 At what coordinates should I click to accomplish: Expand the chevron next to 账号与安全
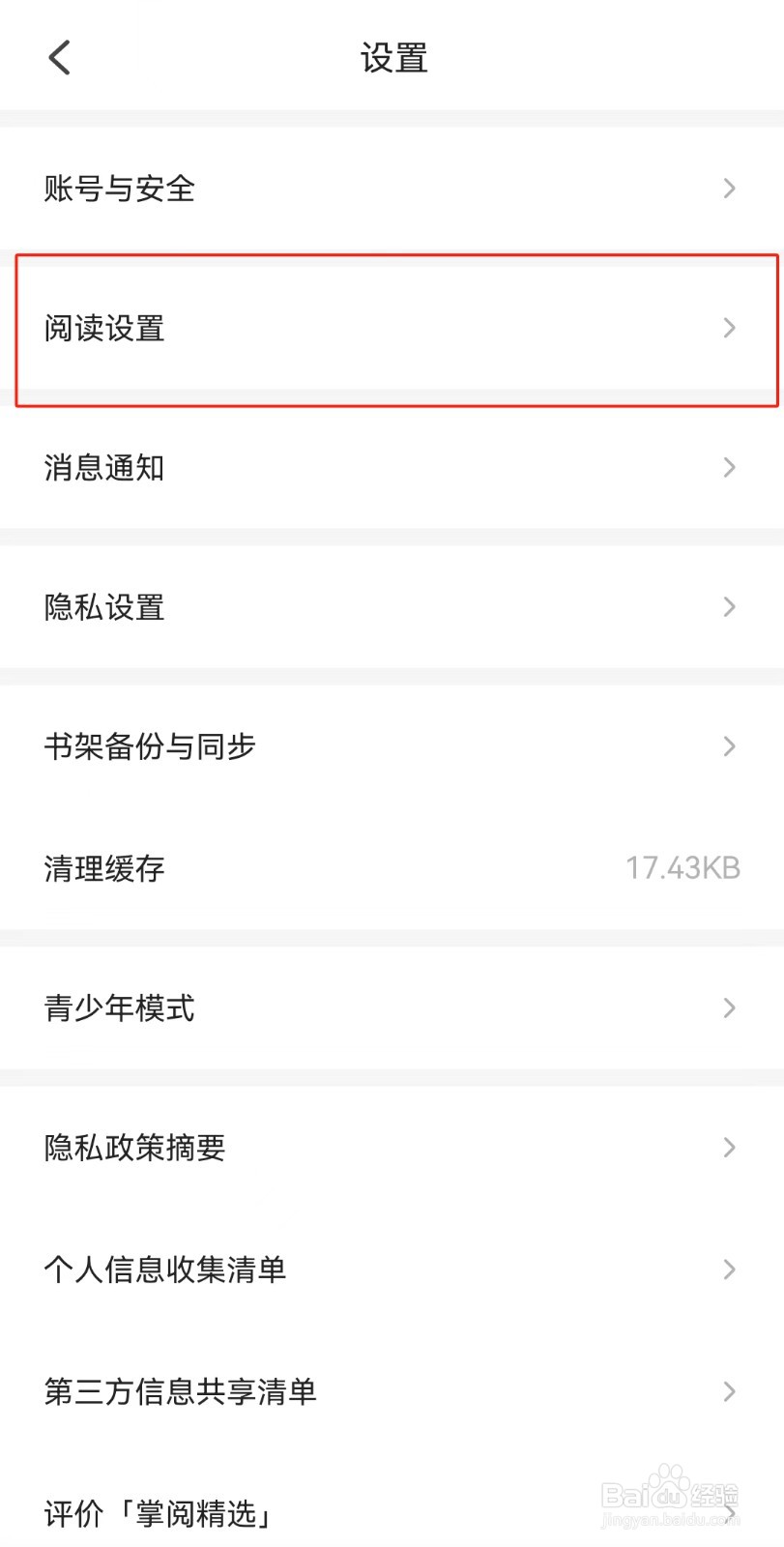click(x=730, y=189)
